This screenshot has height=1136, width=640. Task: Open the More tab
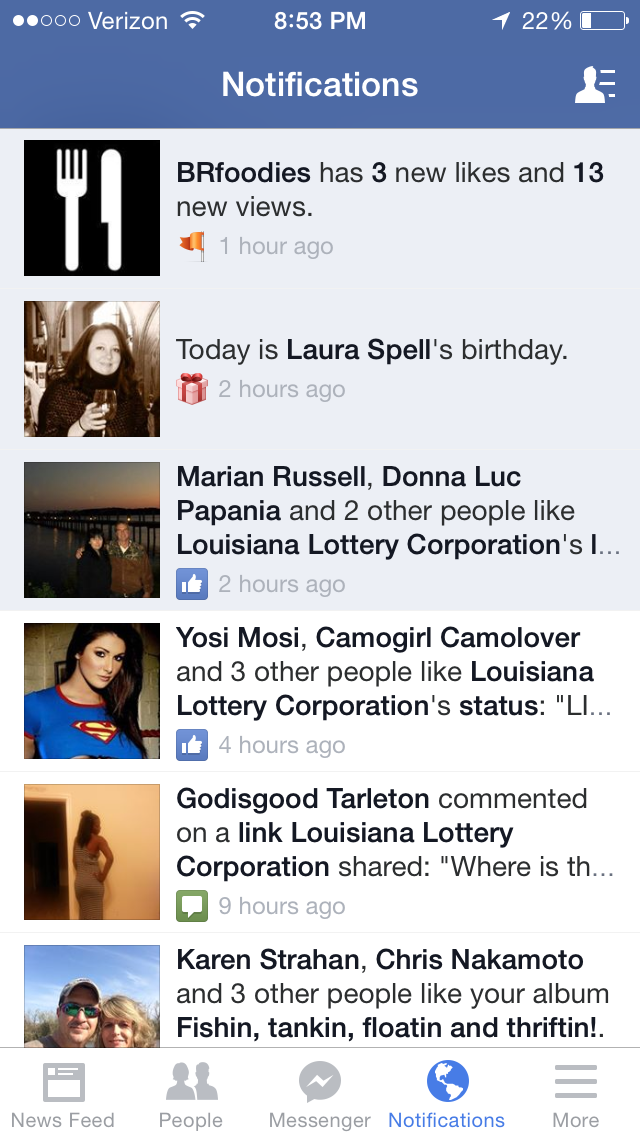[x=575, y=1094]
